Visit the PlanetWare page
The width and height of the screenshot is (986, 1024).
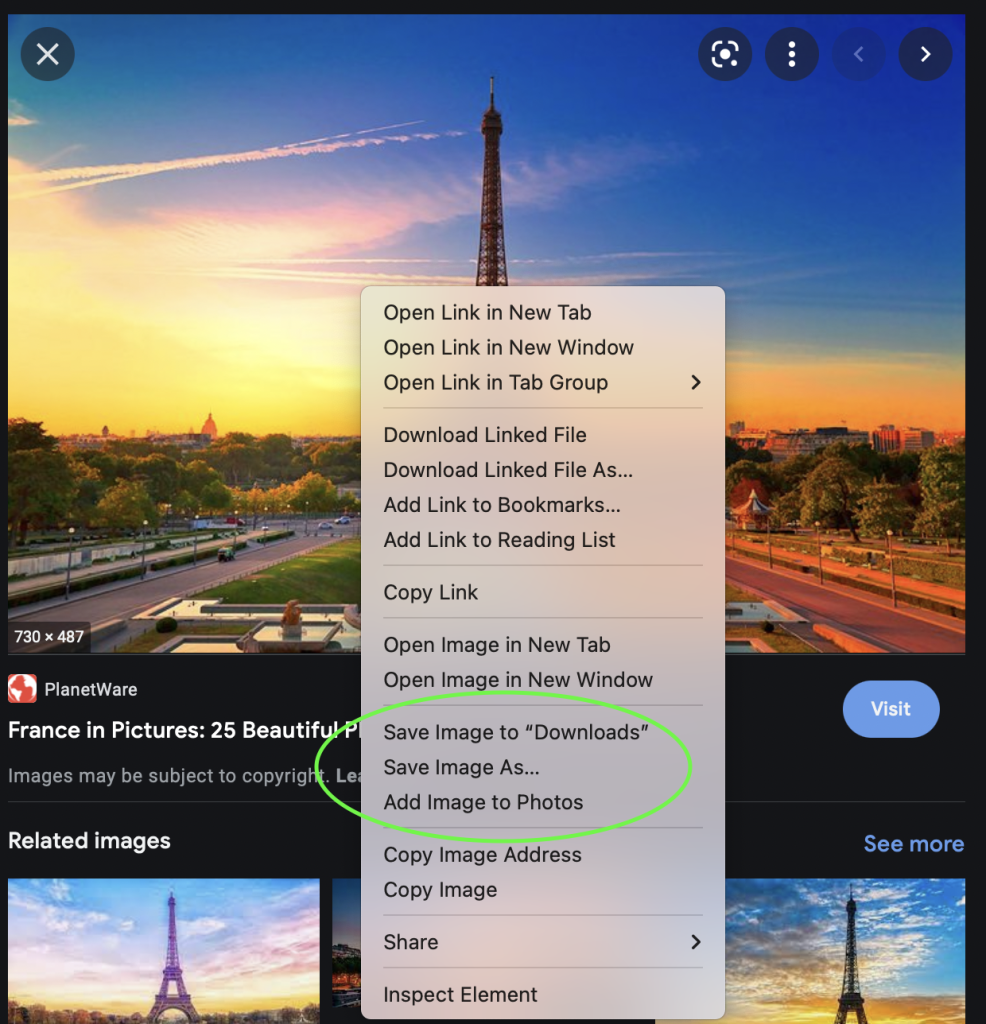(890, 709)
